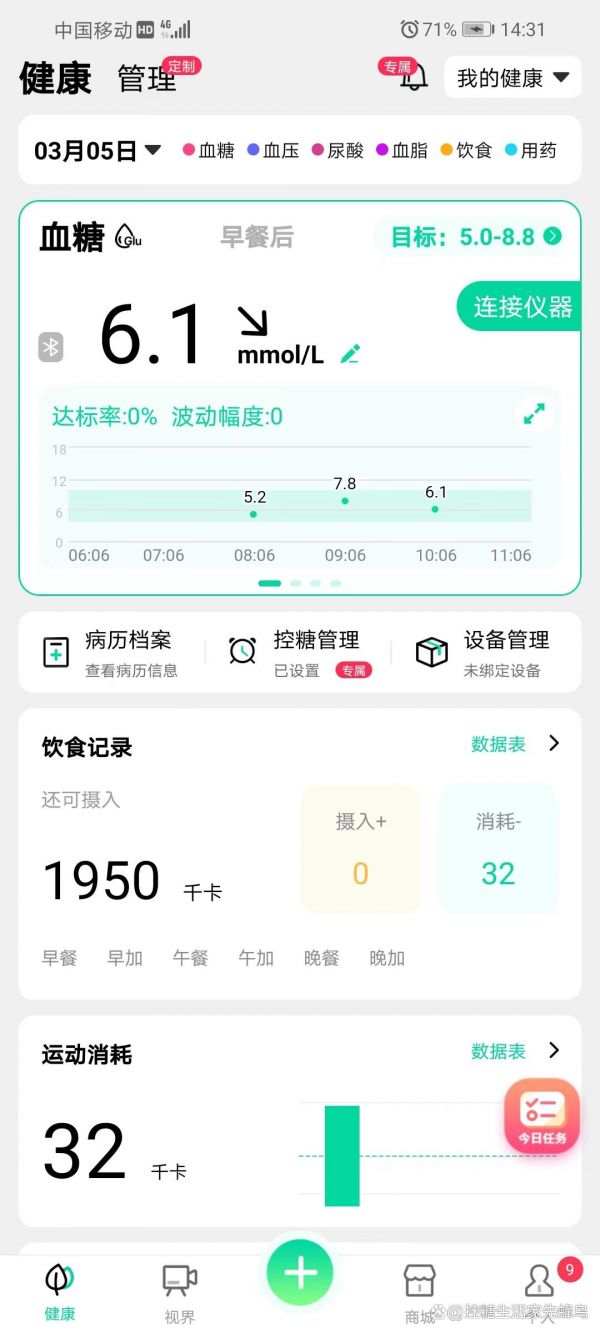Open the notifications bell

(414, 77)
